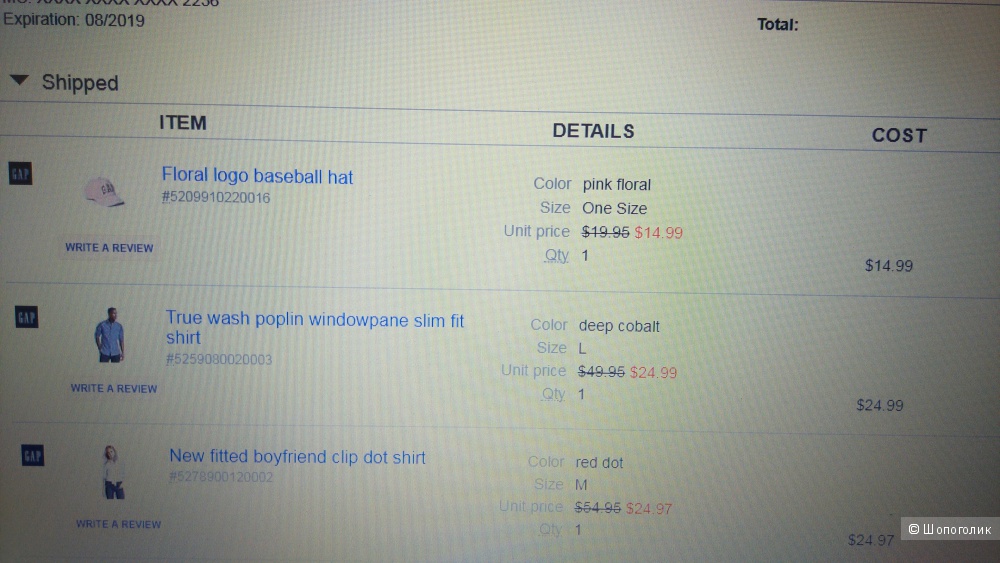Open True wash poplin windowpane shirt link
1000x563 pixels.
tap(314, 321)
